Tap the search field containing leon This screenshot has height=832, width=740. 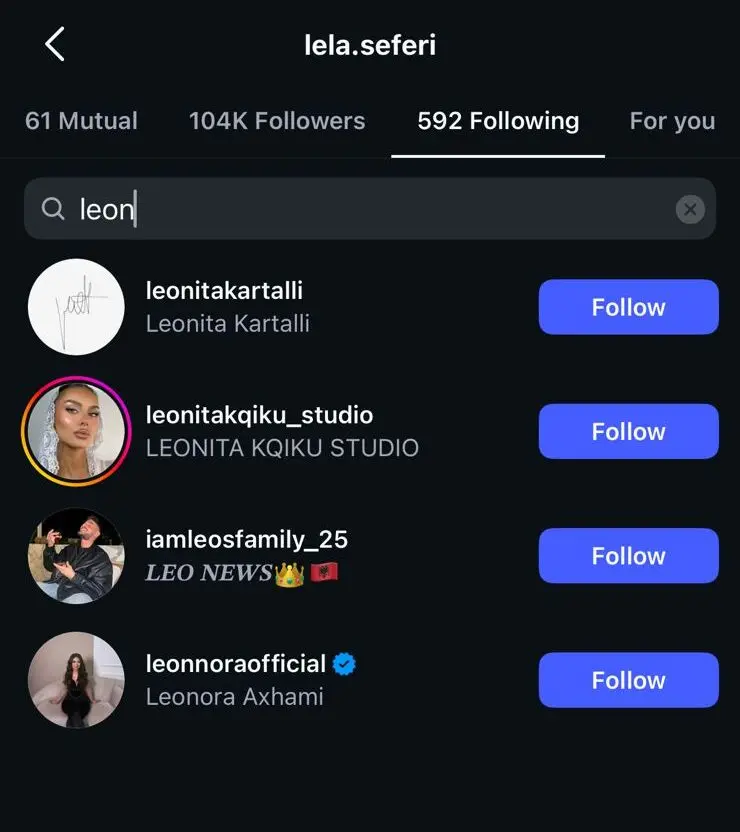350,209
